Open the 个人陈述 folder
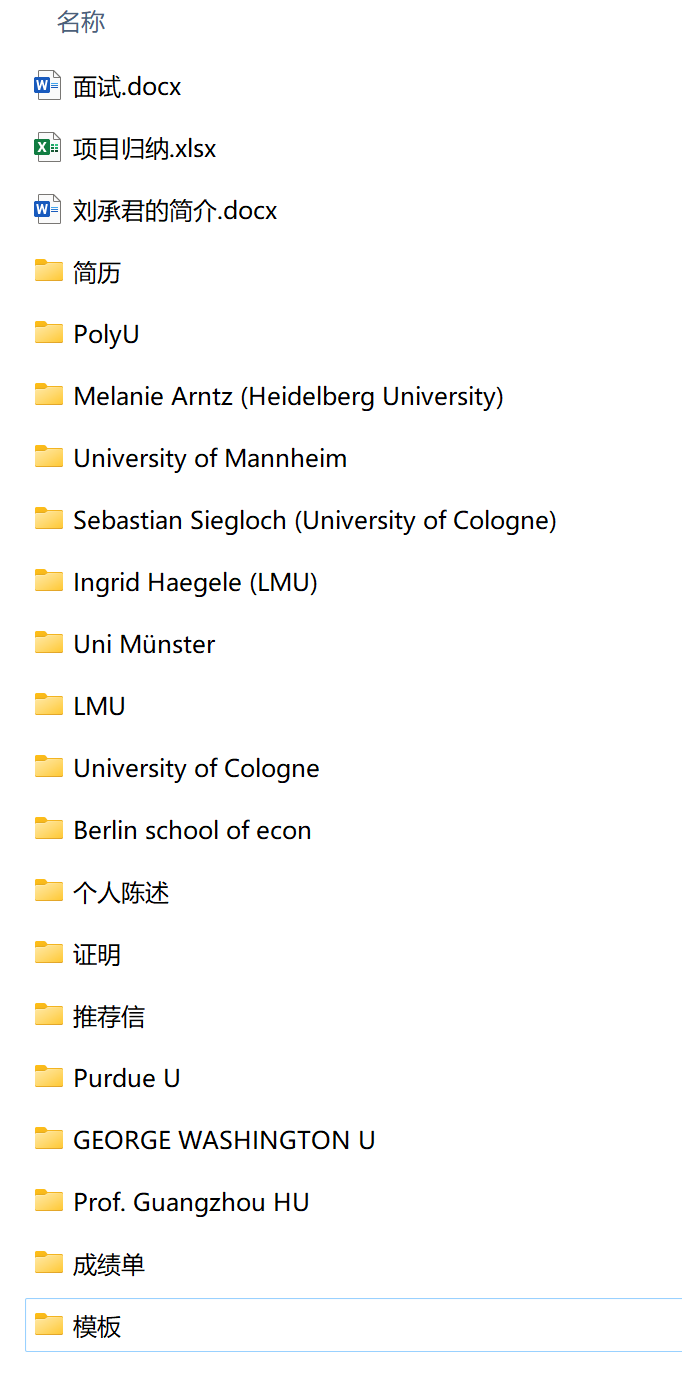682x1378 pixels. [x=121, y=893]
